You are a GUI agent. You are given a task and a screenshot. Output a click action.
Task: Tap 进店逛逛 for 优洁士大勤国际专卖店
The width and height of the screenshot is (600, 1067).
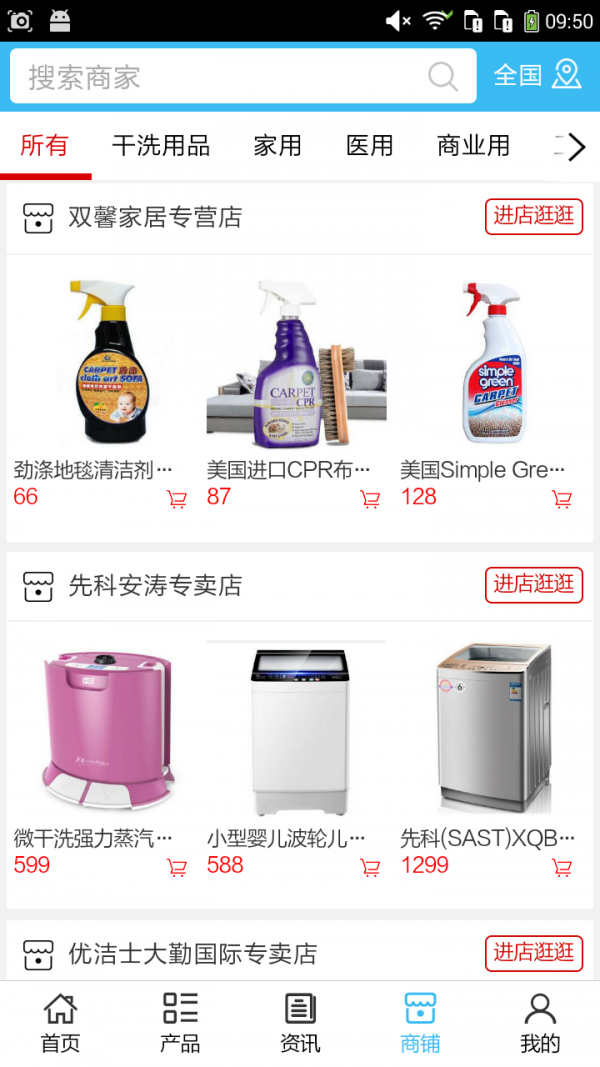534,953
